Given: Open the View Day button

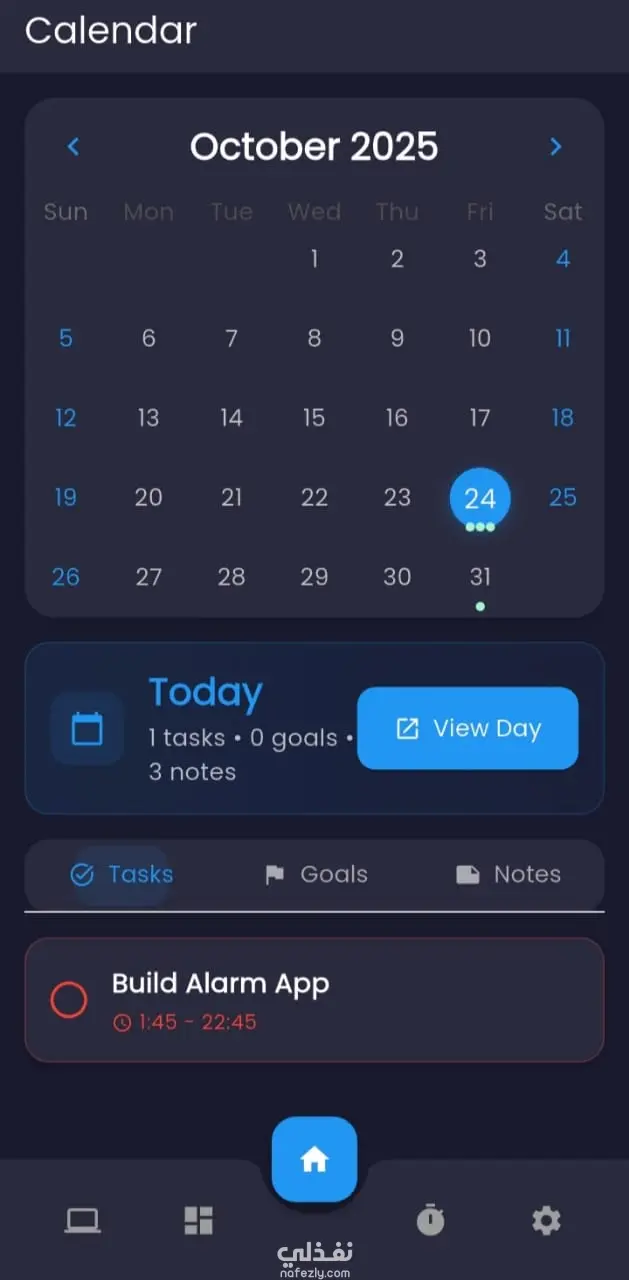Looking at the screenshot, I should [467, 728].
